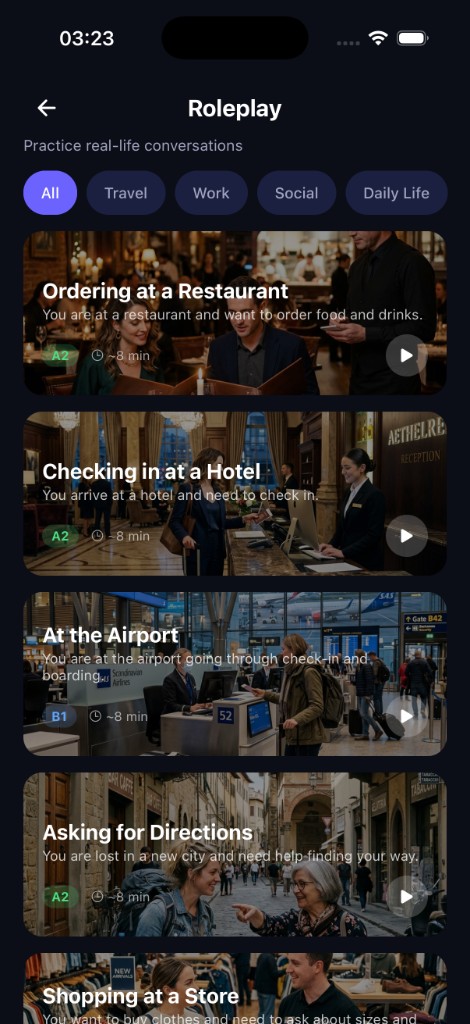Start the Checking in at a Hotel roleplay
This screenshot has height=1024, width=470.
point(407,536)
